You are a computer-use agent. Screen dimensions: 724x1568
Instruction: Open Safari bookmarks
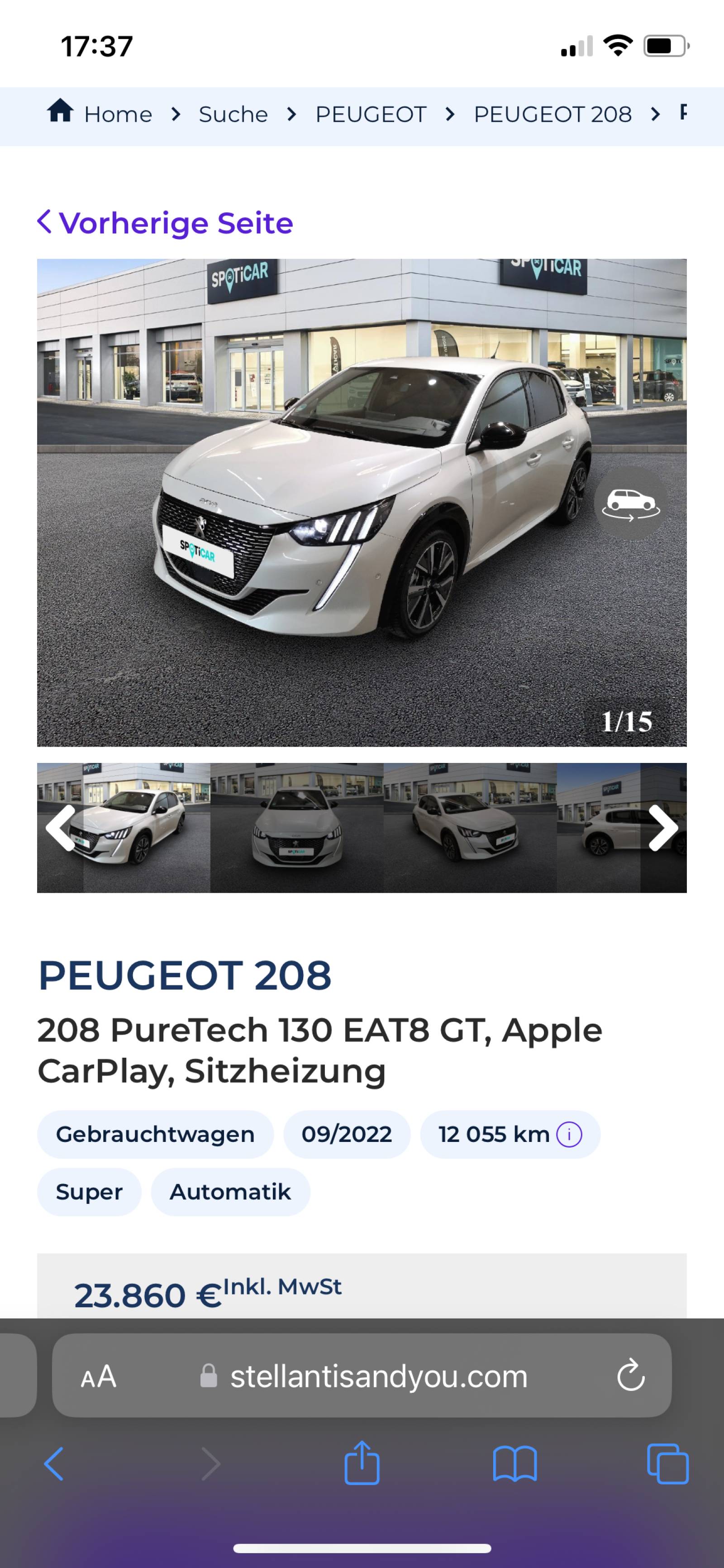[514, 1464]
